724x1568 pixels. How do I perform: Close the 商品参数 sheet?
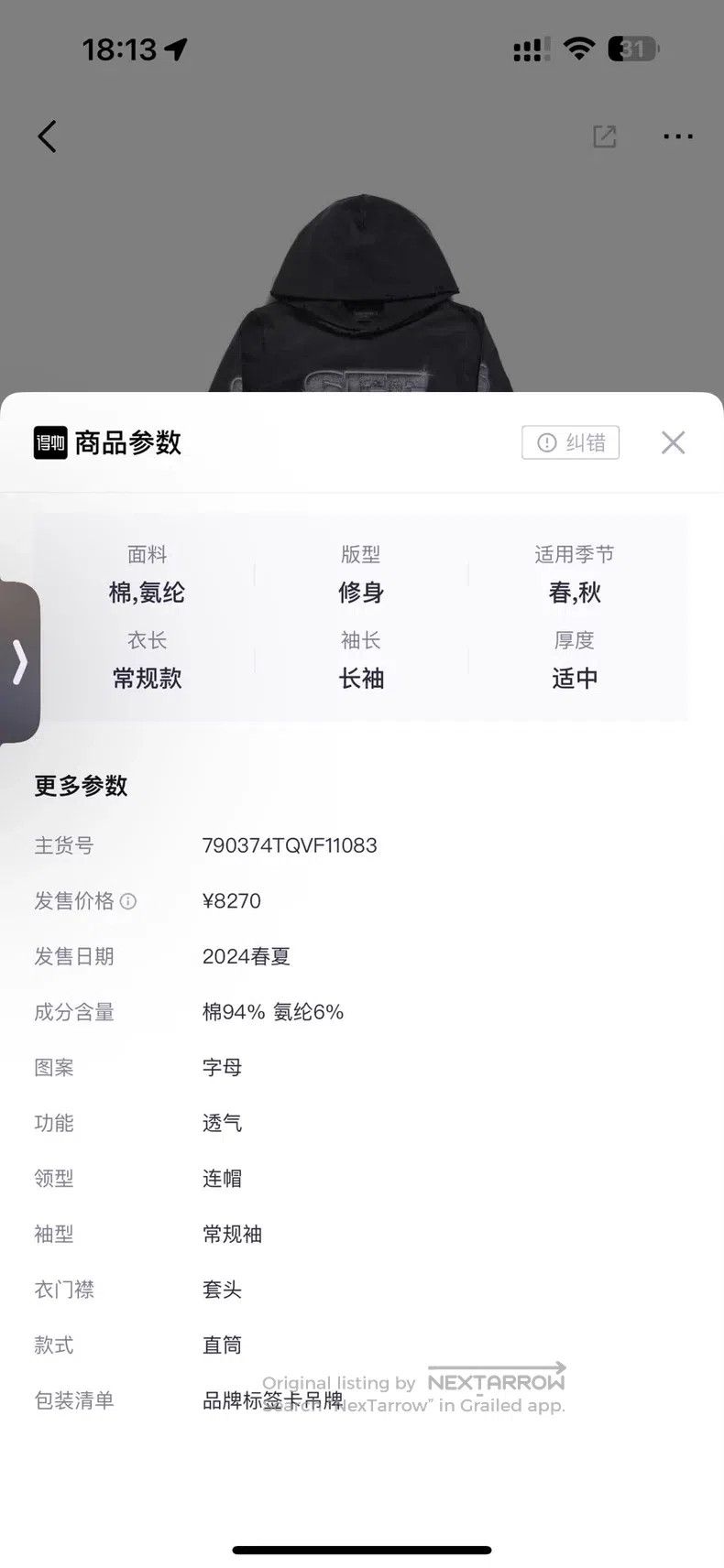click(x=673, y=442)
